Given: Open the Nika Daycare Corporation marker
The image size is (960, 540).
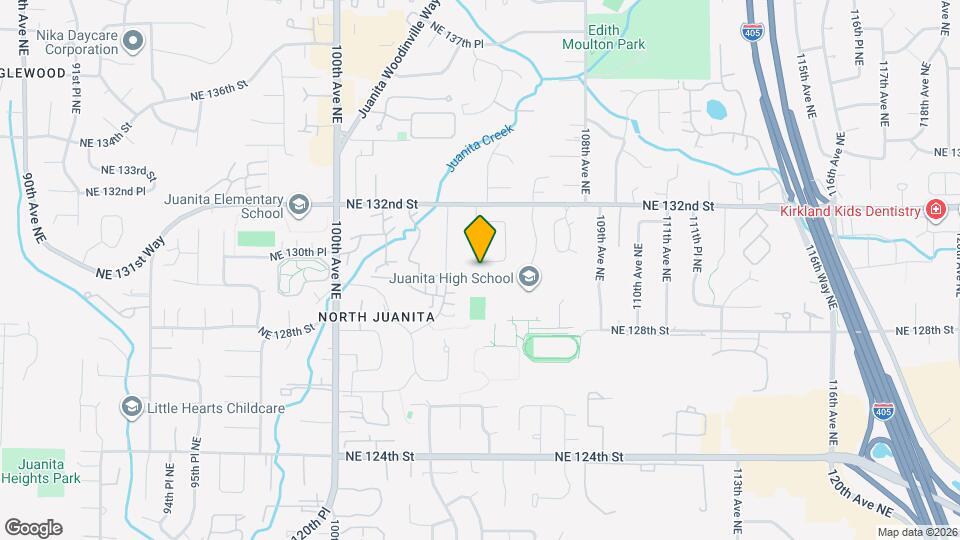Looking at the screenshot, I should coord(134,41).
